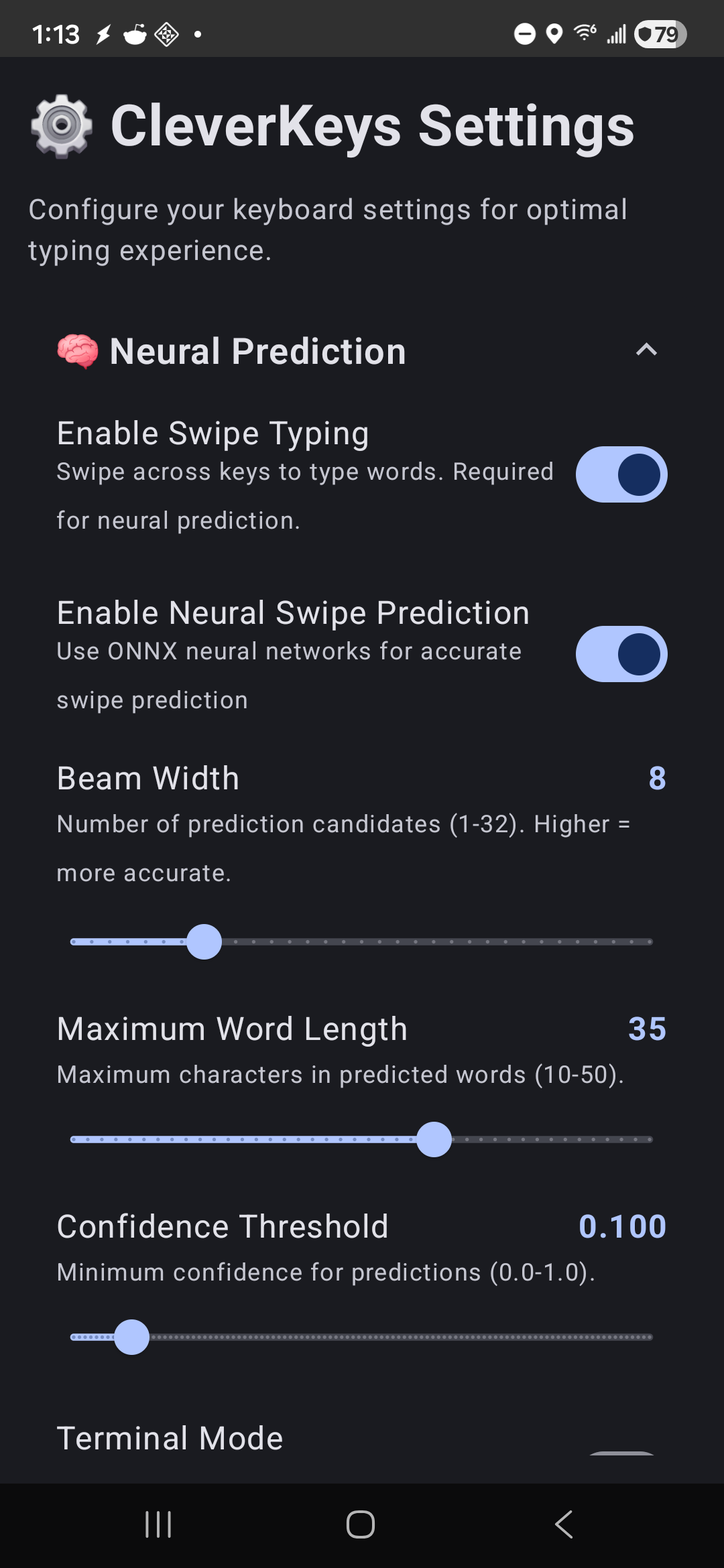Open recent apps from navigation bar
This screenshot has width=724, height=1568.
pyautogui.click(x=159, y=1524)
